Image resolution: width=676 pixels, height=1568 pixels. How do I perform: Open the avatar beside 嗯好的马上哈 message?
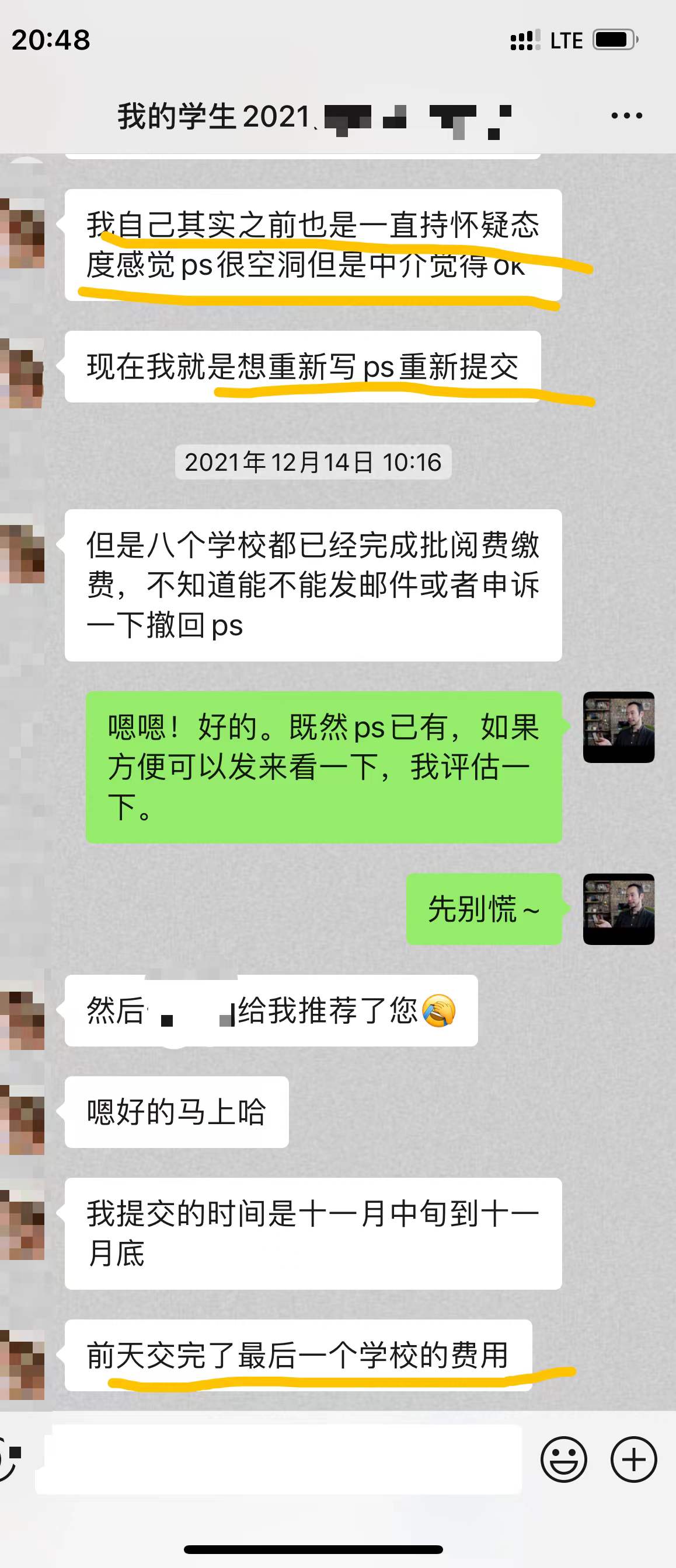(23, 1119)
